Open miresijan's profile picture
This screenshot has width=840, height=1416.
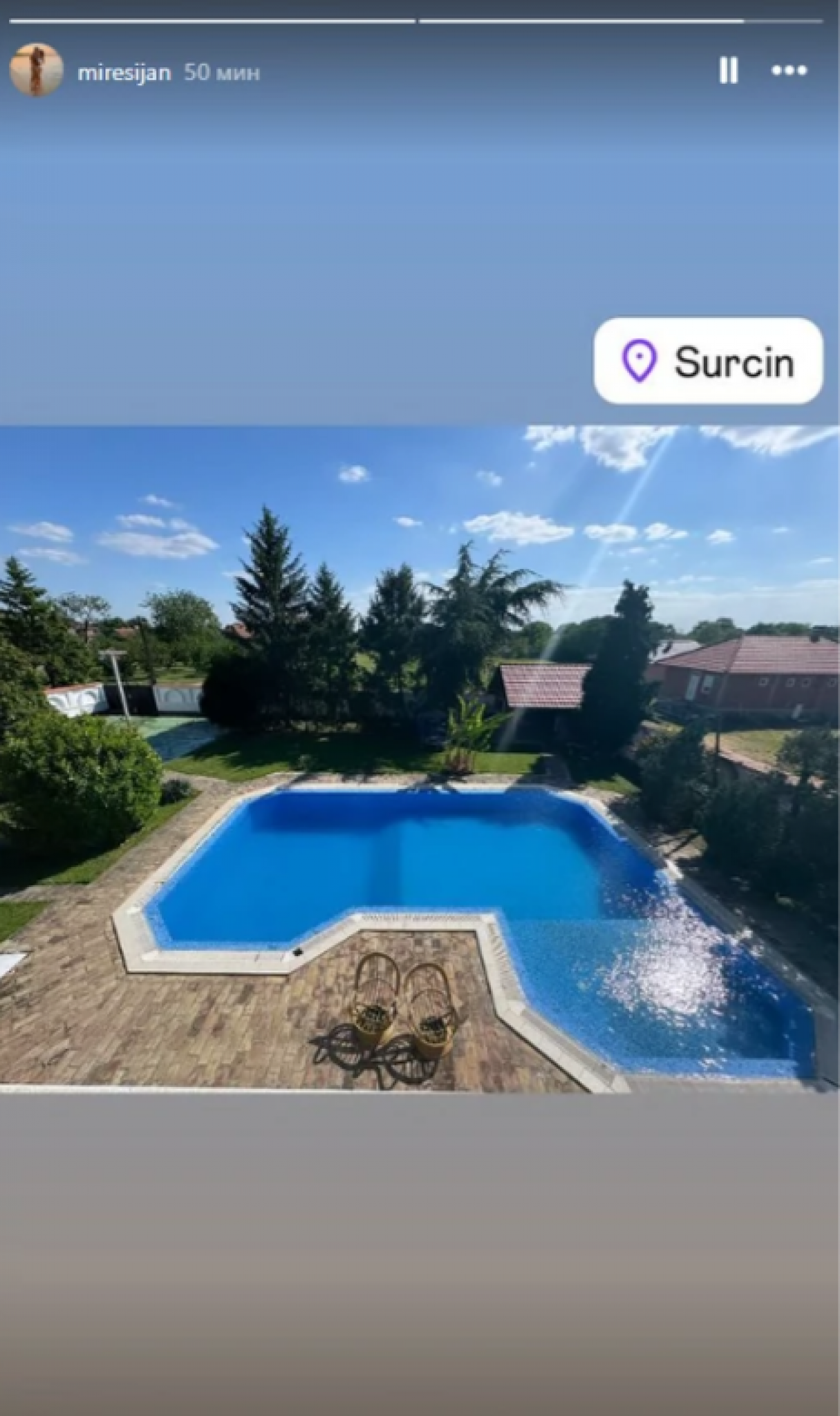(x=36, y=71)
